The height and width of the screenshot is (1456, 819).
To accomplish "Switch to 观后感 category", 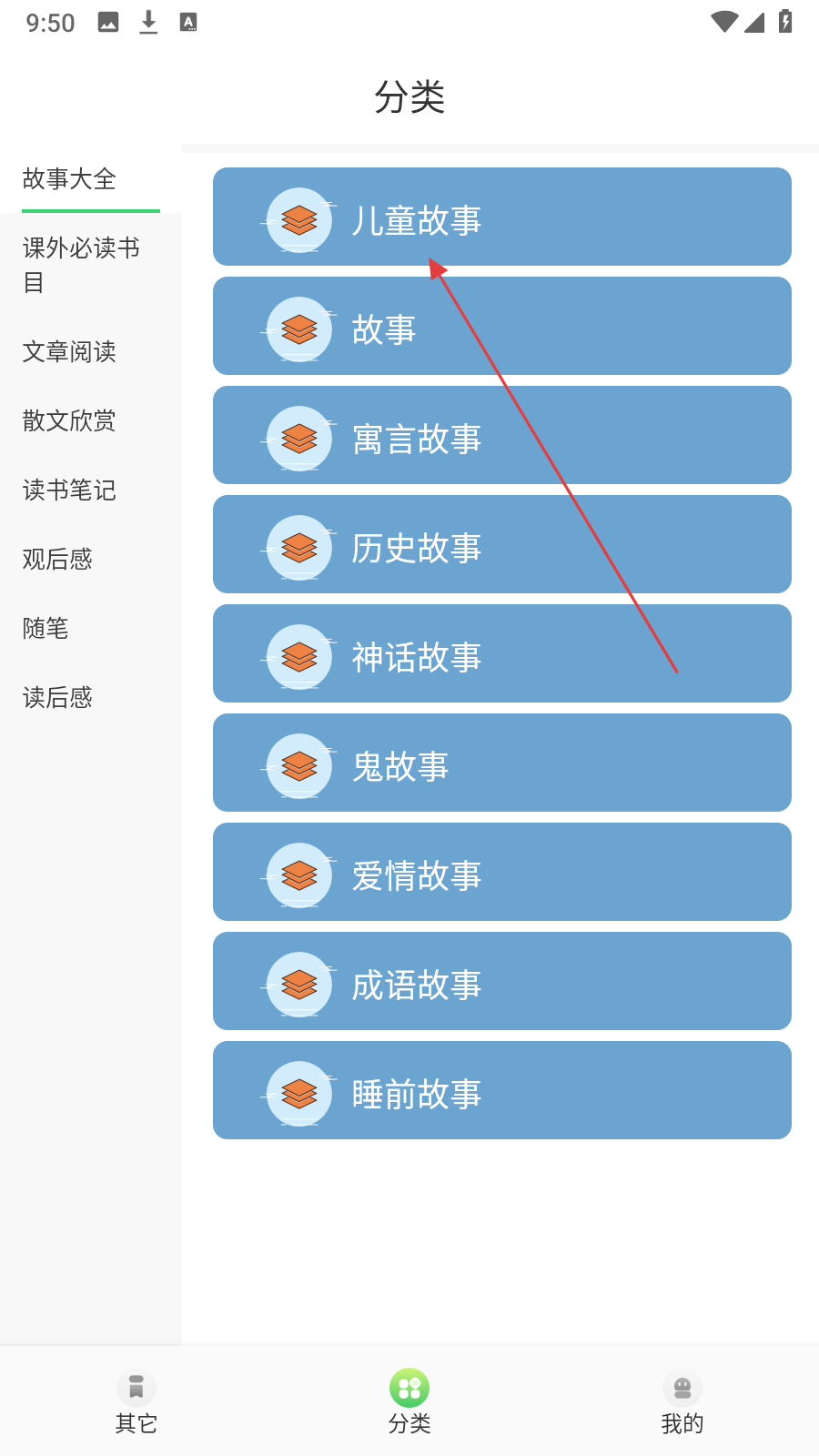I will point(58,560).
